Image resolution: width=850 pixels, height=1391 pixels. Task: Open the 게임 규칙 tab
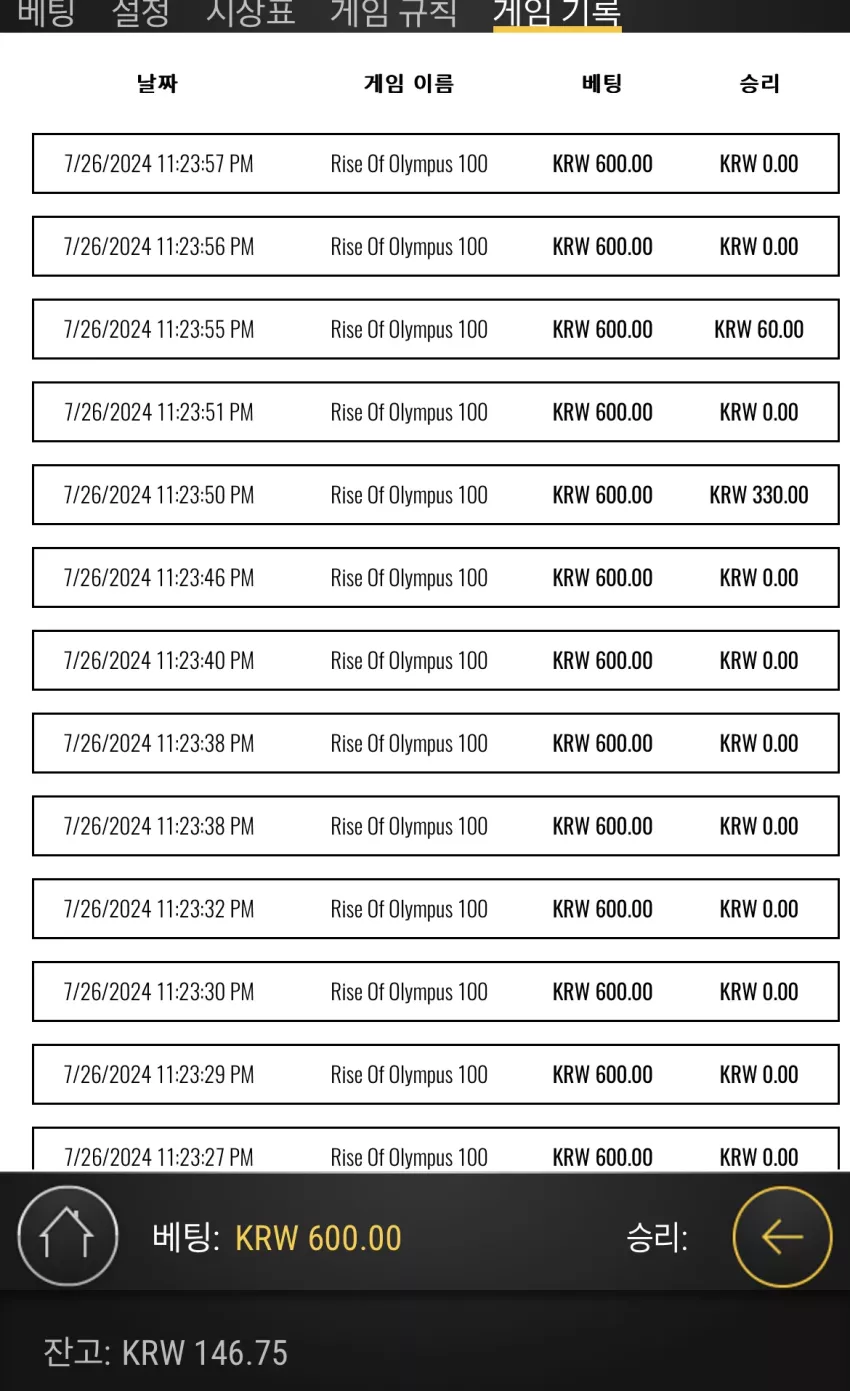click(x=394, y=14)
